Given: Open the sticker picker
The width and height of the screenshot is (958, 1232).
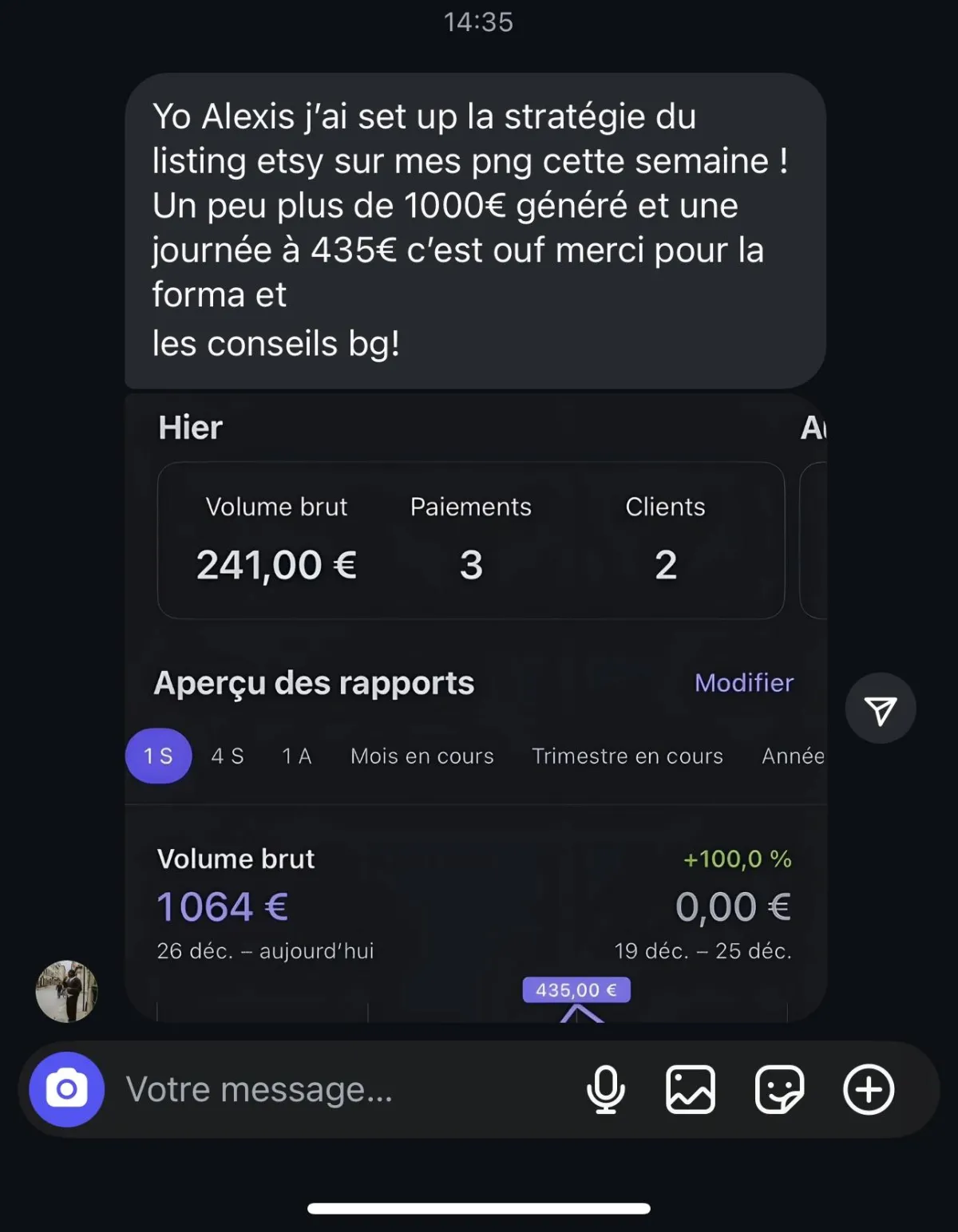Looking at the screenshot, I should (779, 1089).
